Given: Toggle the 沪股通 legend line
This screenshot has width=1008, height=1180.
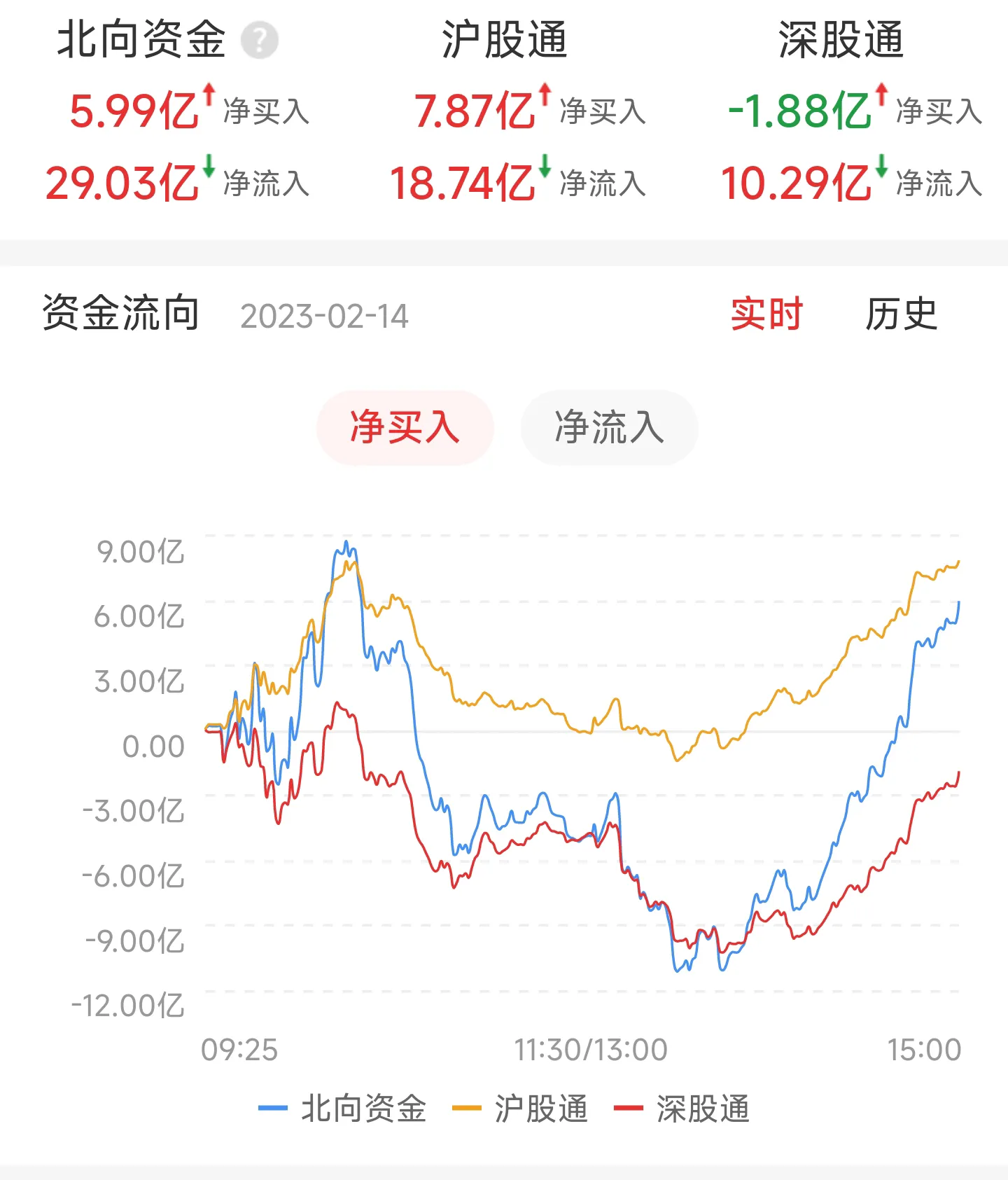Looking at the screenshot, I should coord(521,1109).
